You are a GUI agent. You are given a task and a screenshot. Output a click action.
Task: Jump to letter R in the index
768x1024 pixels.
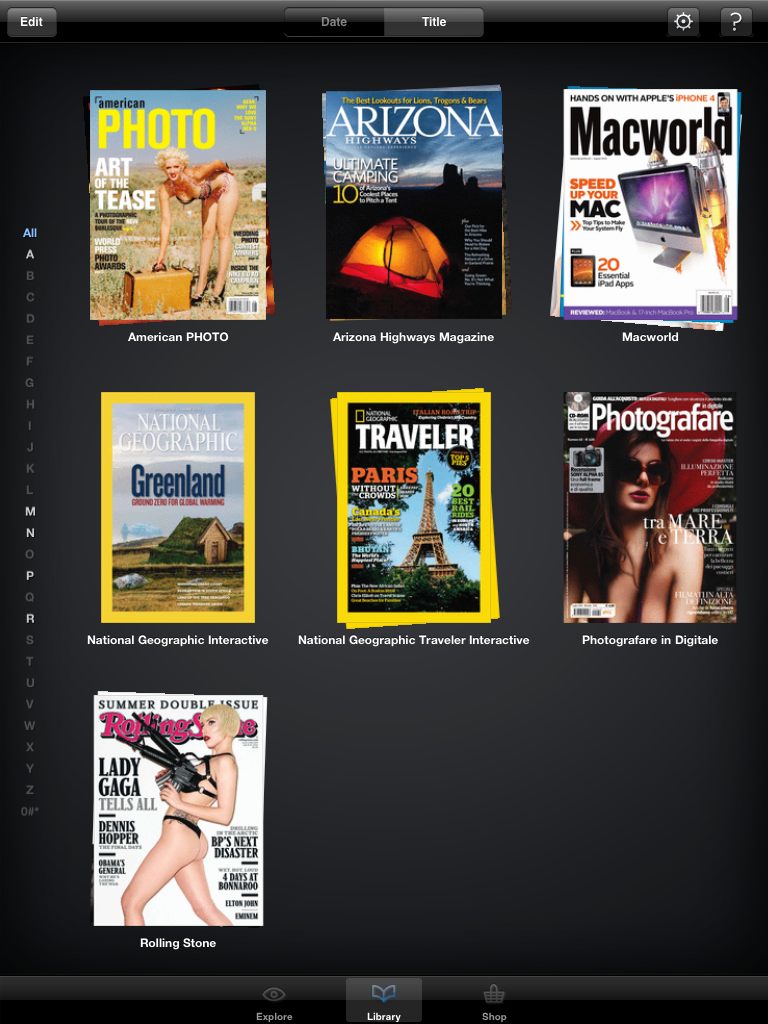(30, 619)
